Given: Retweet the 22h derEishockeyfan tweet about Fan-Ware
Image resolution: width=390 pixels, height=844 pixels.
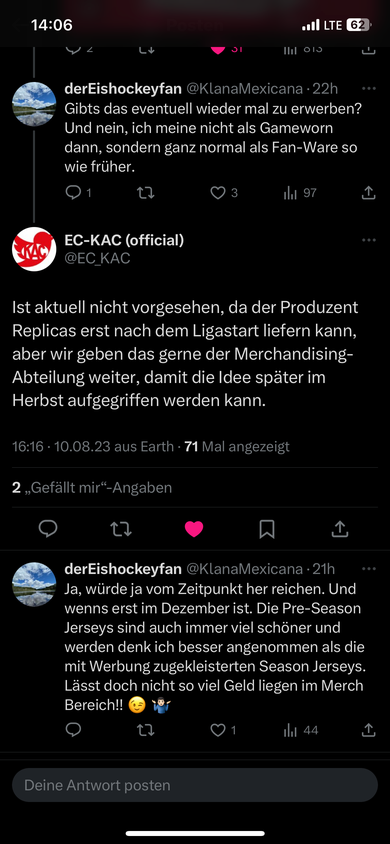Looking at the screenshot, I should click(146, 193).
